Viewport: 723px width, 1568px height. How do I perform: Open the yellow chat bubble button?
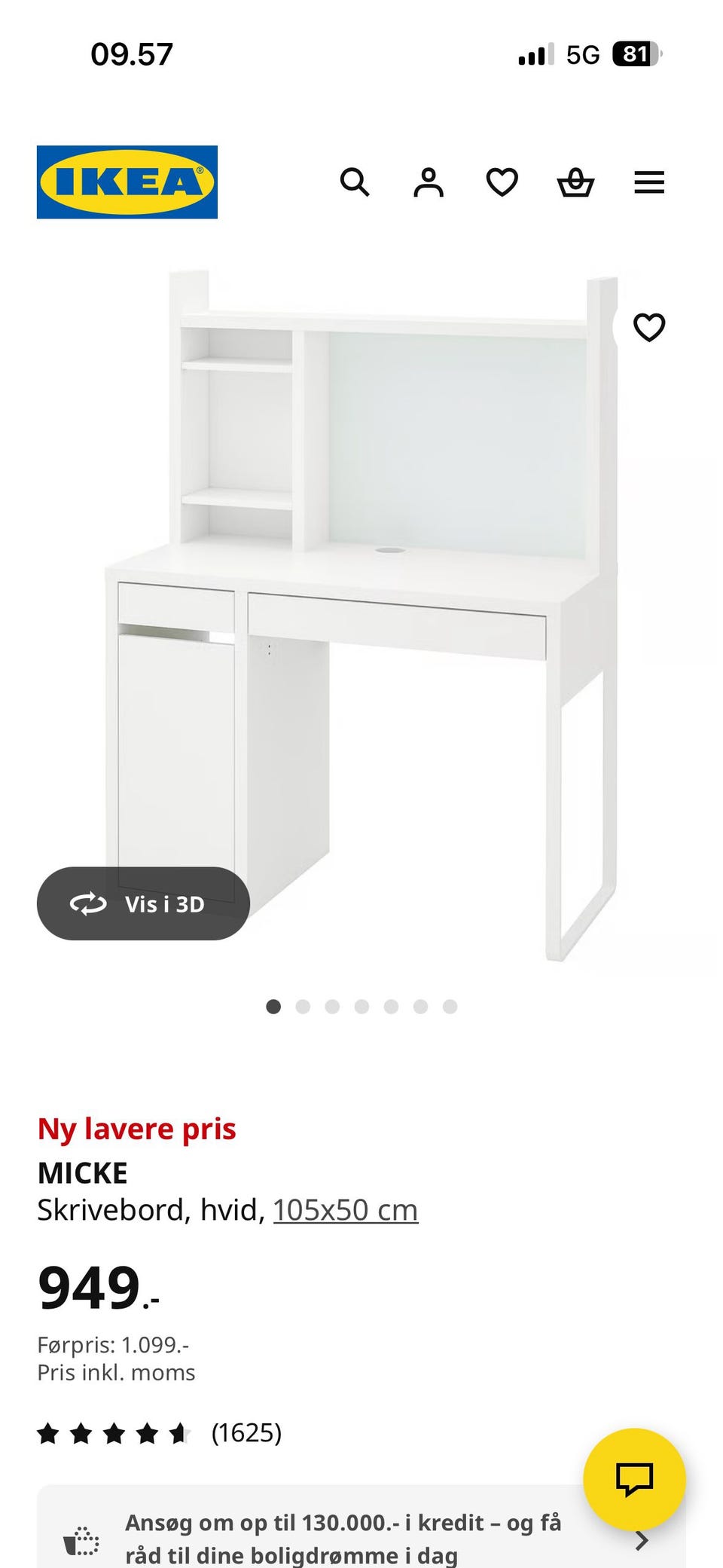pos(634,1479)
